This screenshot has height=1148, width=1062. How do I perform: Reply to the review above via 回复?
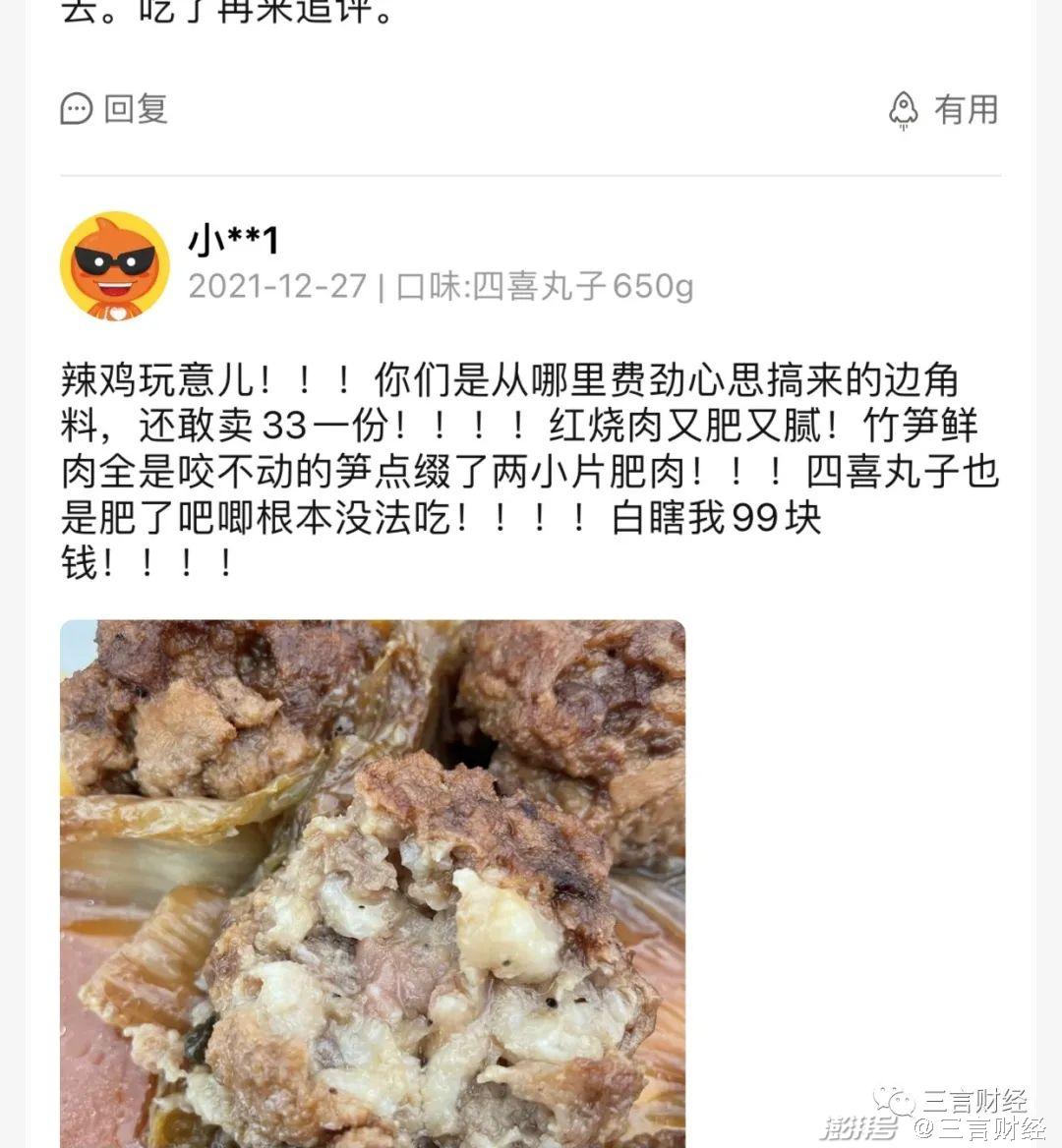[115, 108]
